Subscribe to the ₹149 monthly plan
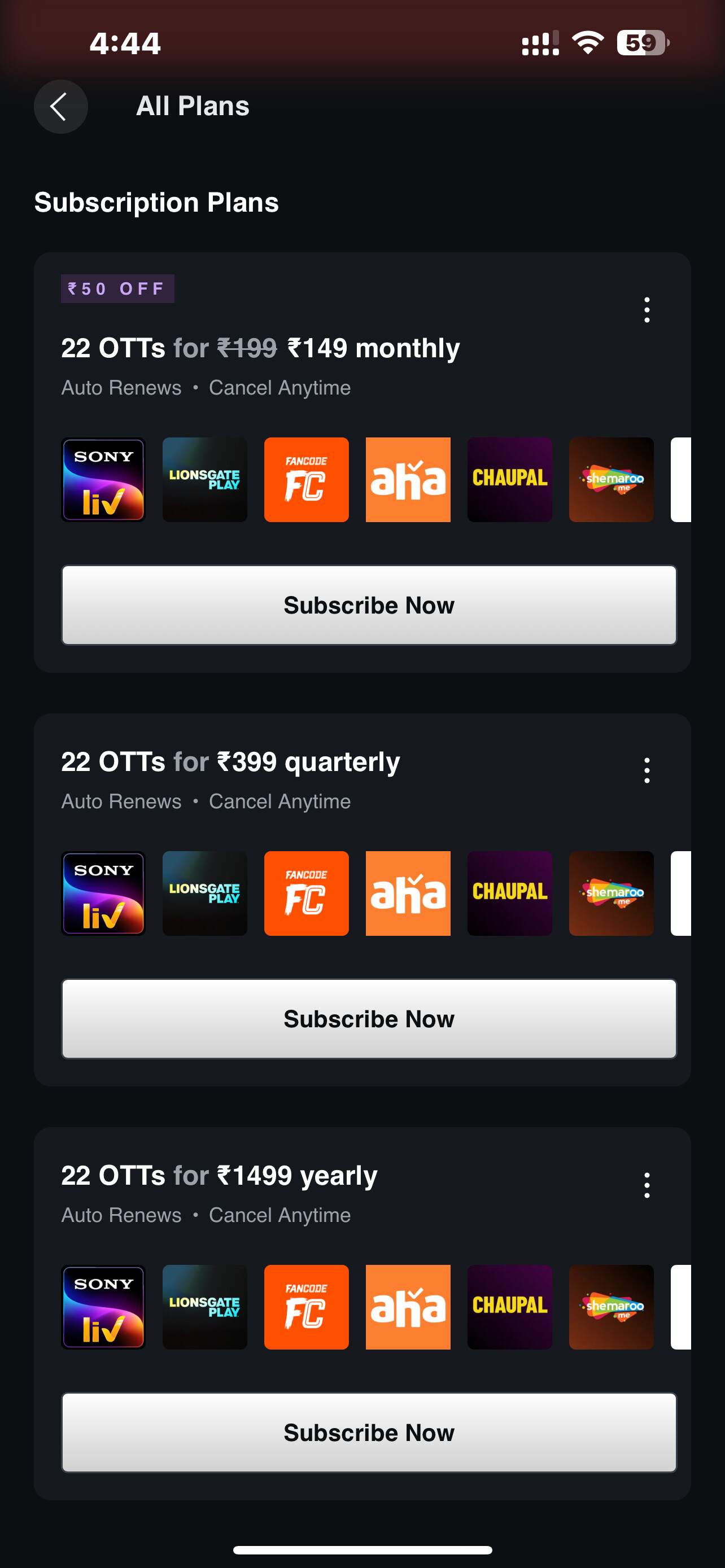 (369, 605)
